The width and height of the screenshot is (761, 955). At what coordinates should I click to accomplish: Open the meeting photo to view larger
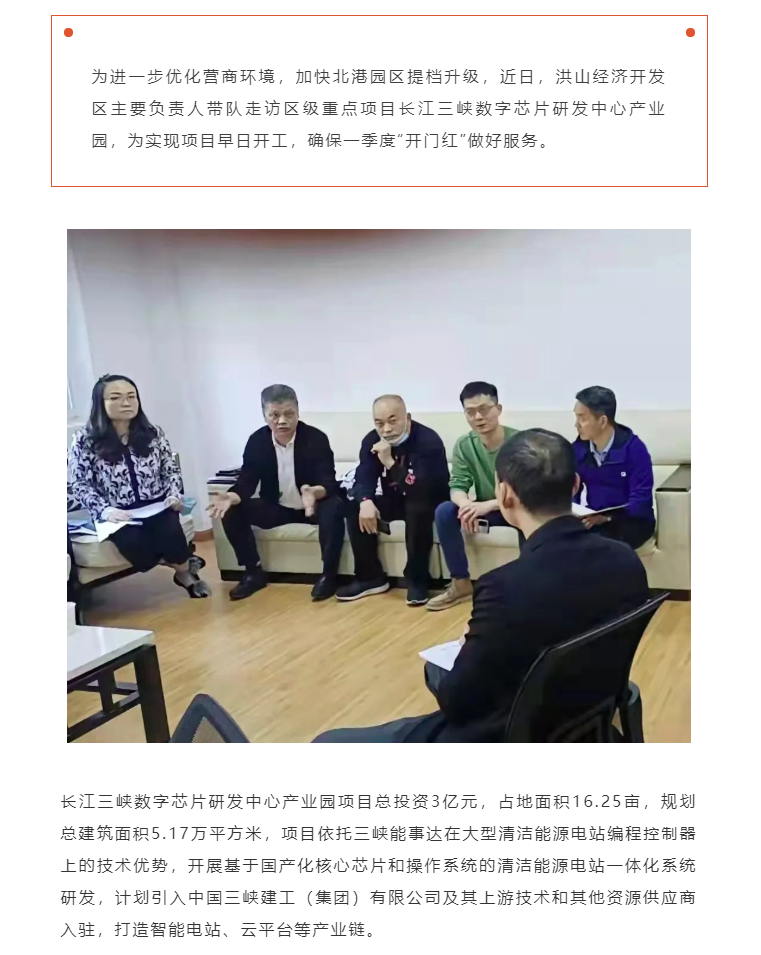tap(378, 485)
